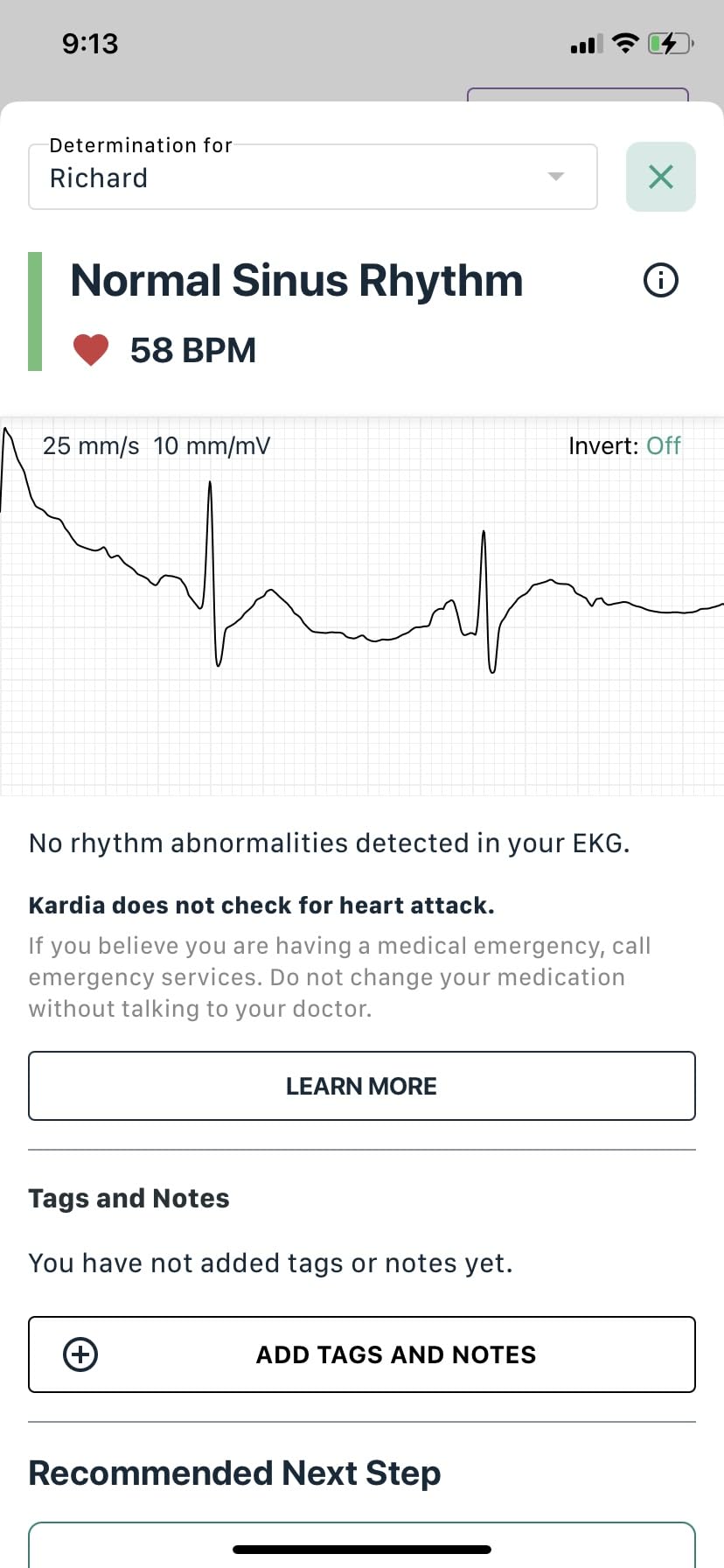
Task: Tap the 25 mm/s 10 mm/mV scale label
Action: pyautogui.click(x=157, y=445)
